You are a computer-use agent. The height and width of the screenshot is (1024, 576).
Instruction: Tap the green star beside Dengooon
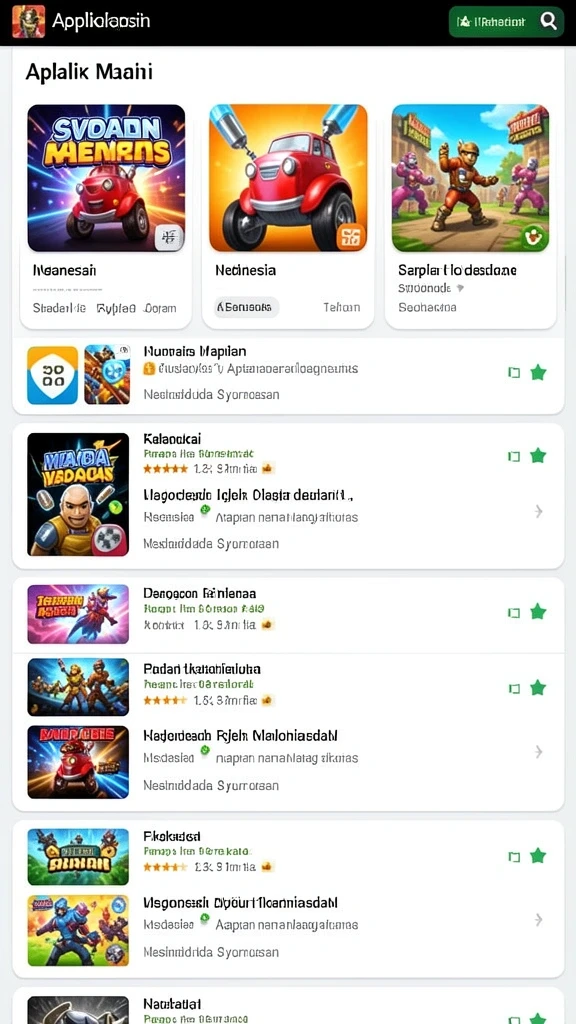coord(538,612)
